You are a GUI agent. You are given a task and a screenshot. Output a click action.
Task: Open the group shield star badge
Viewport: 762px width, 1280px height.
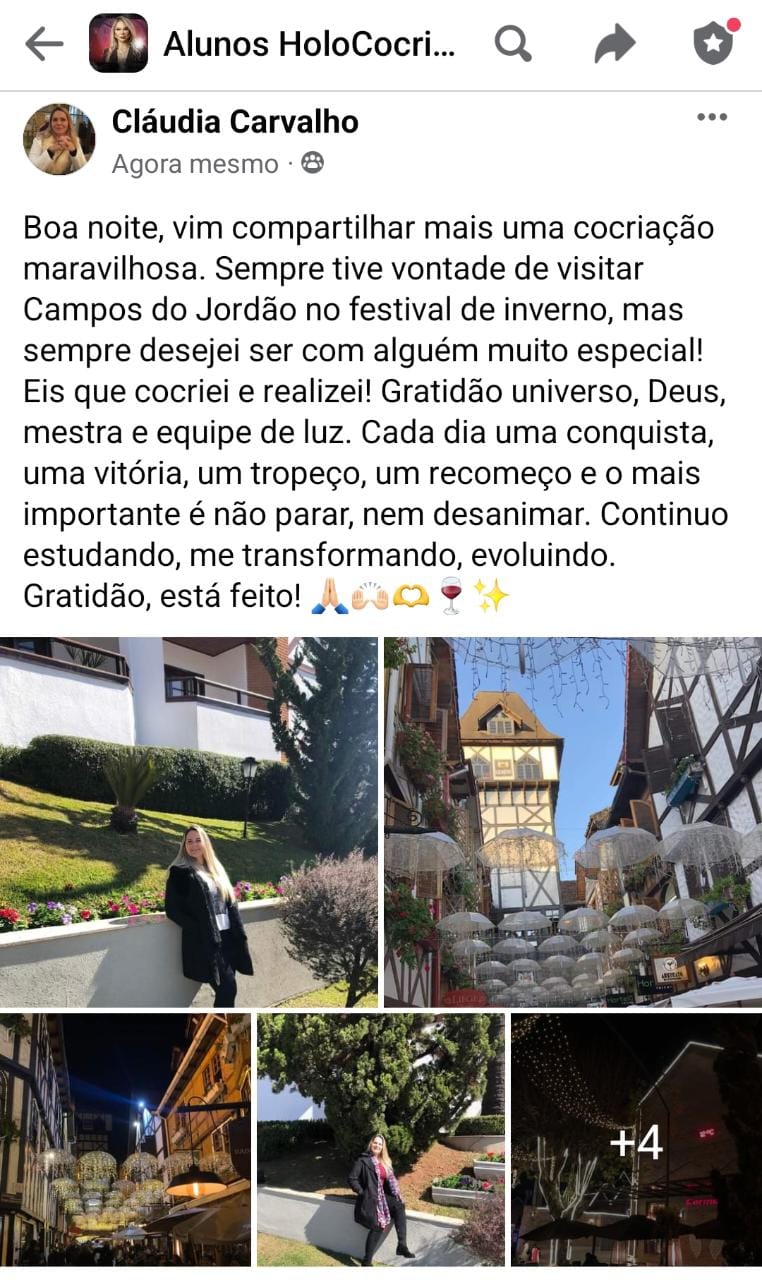pyautogui.click(x=713, y=44)
